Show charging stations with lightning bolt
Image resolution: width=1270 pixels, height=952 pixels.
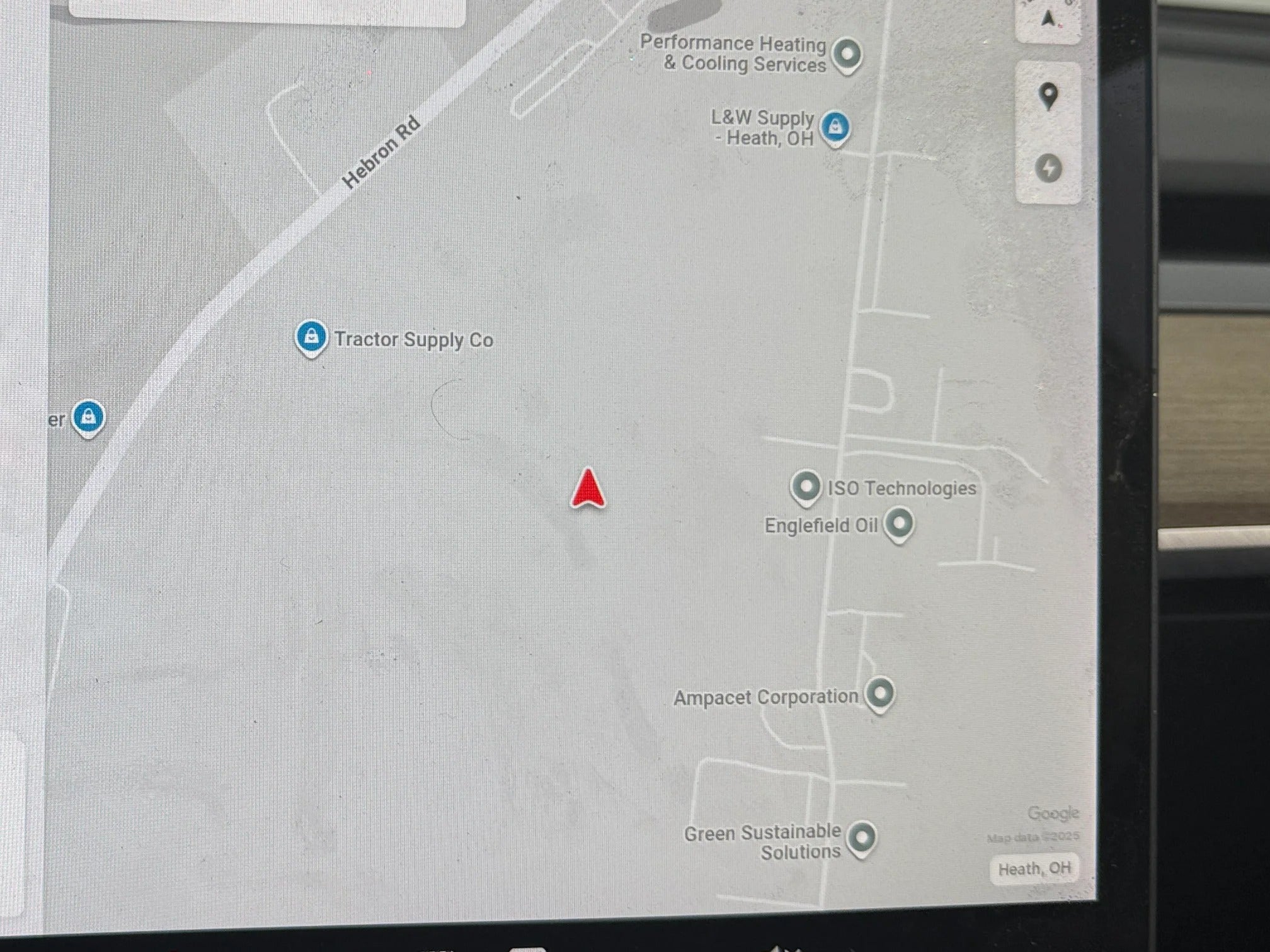(1048, 168)
